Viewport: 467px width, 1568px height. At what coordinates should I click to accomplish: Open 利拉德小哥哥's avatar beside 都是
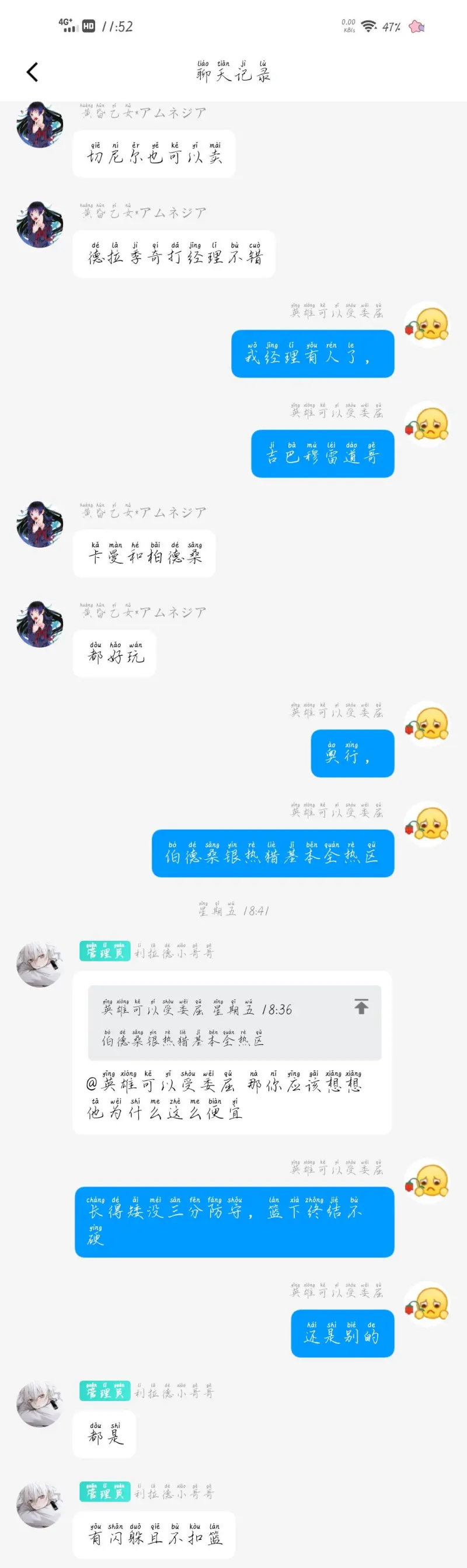coord(40,1405)
